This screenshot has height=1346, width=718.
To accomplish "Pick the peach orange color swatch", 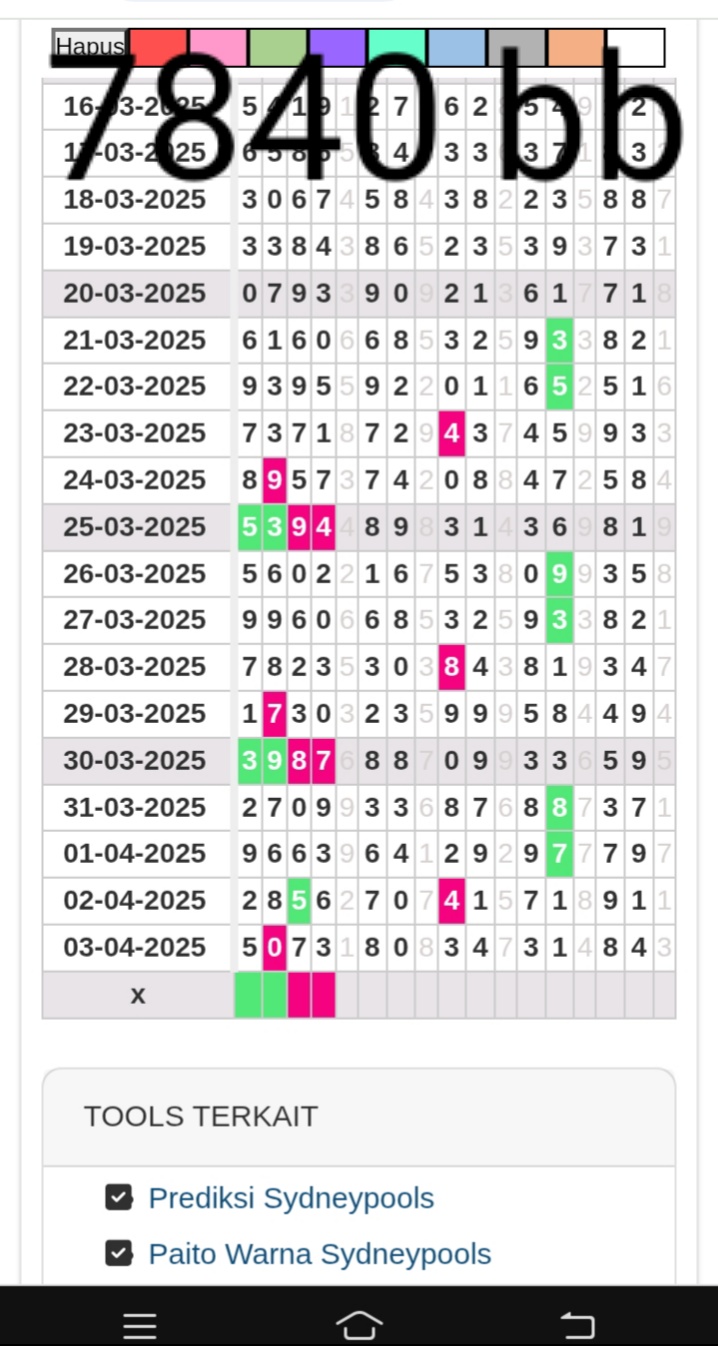I will [576, 47].
